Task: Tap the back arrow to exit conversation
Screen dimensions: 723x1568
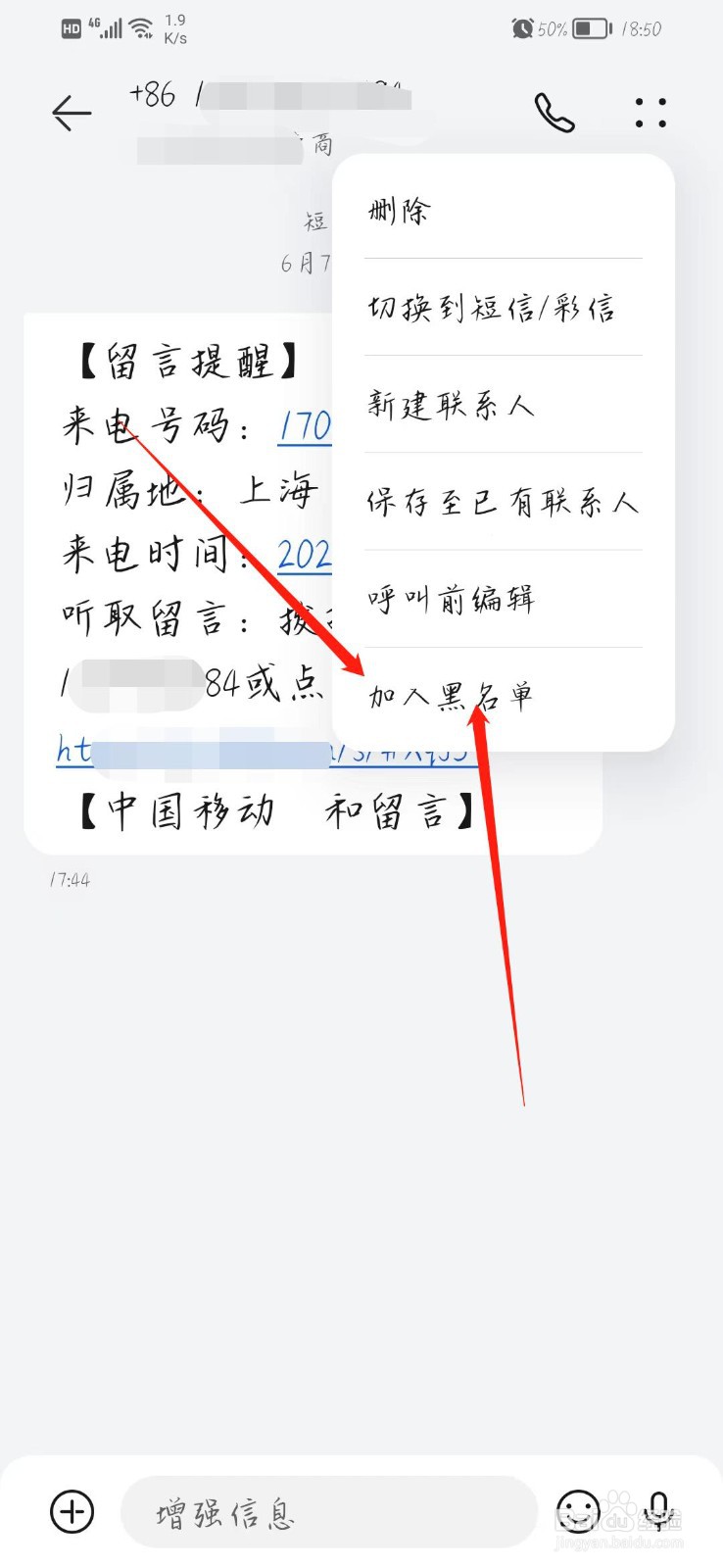Action: tap(72, 113)
